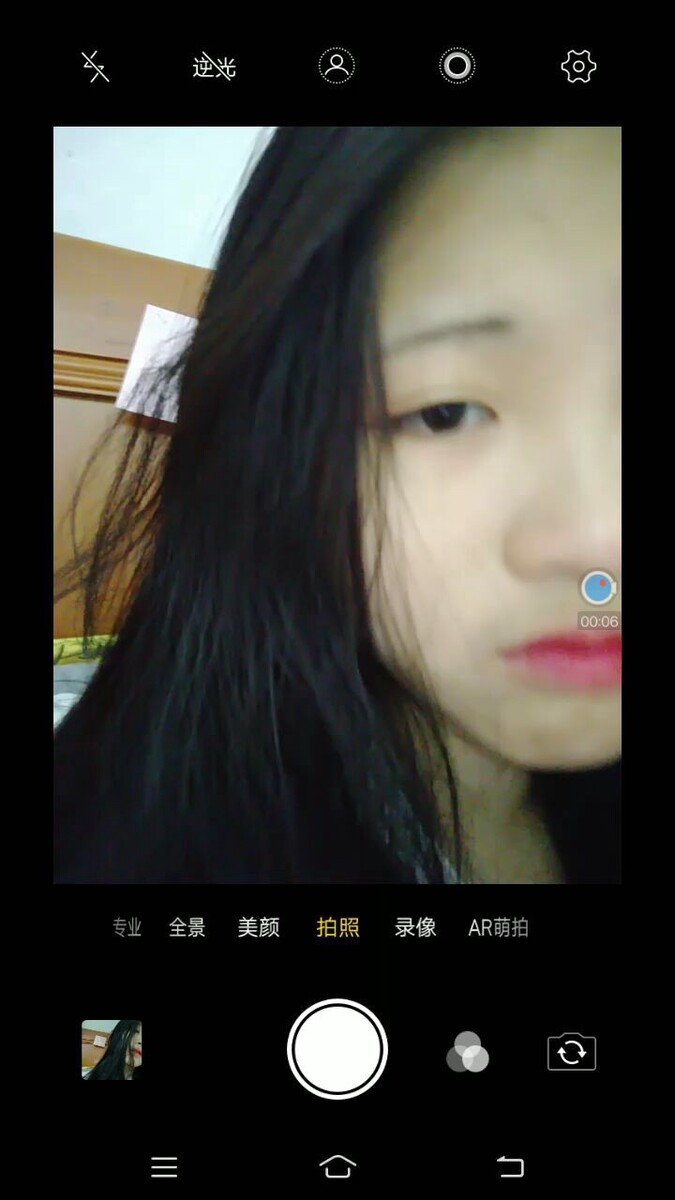Flip between front and rear camera
Image resolution: width=675 pixels, height=1200 pixels.
[572, 1052]
